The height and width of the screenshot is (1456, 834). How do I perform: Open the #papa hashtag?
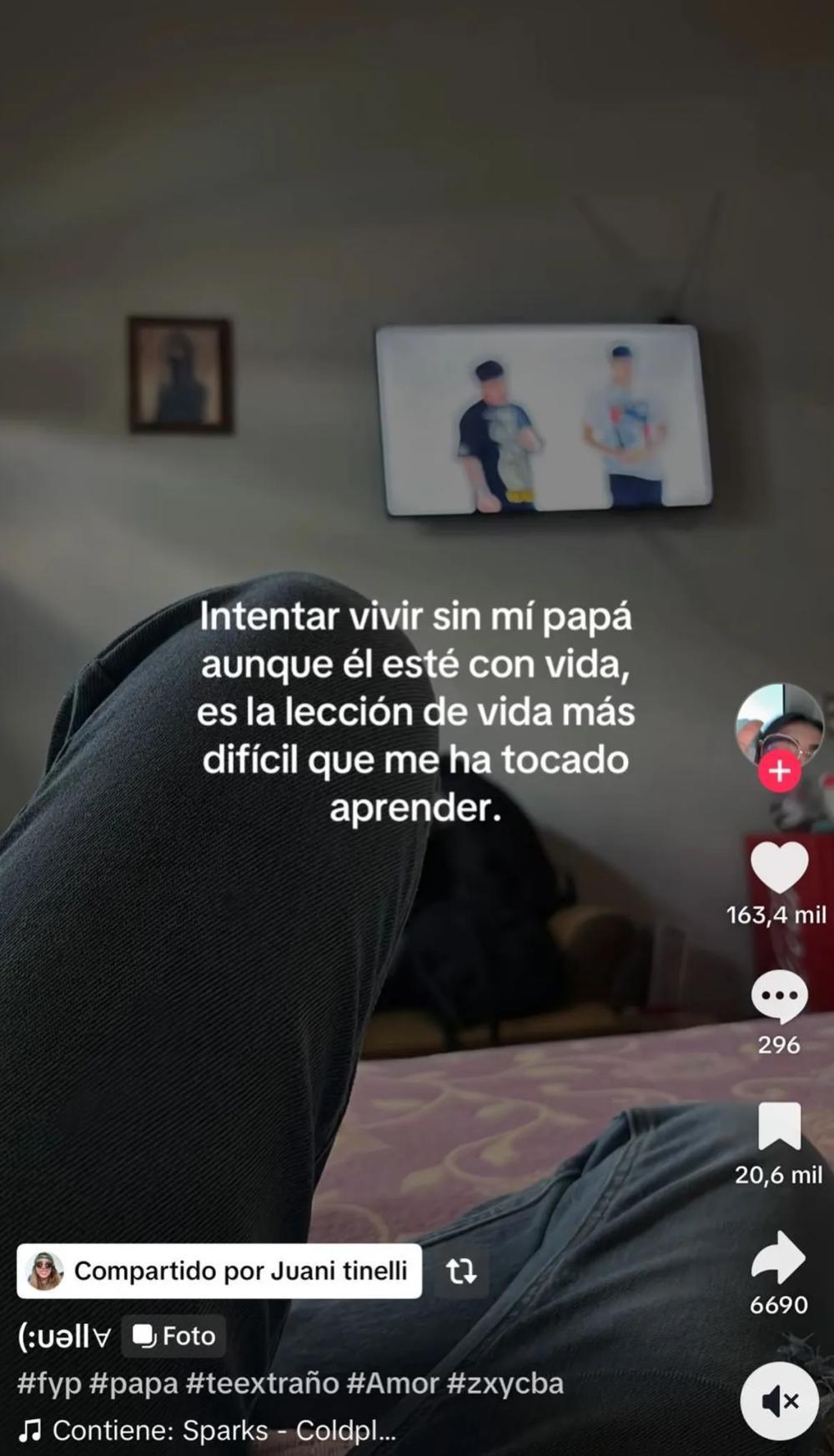click(x=133, y=1383)
